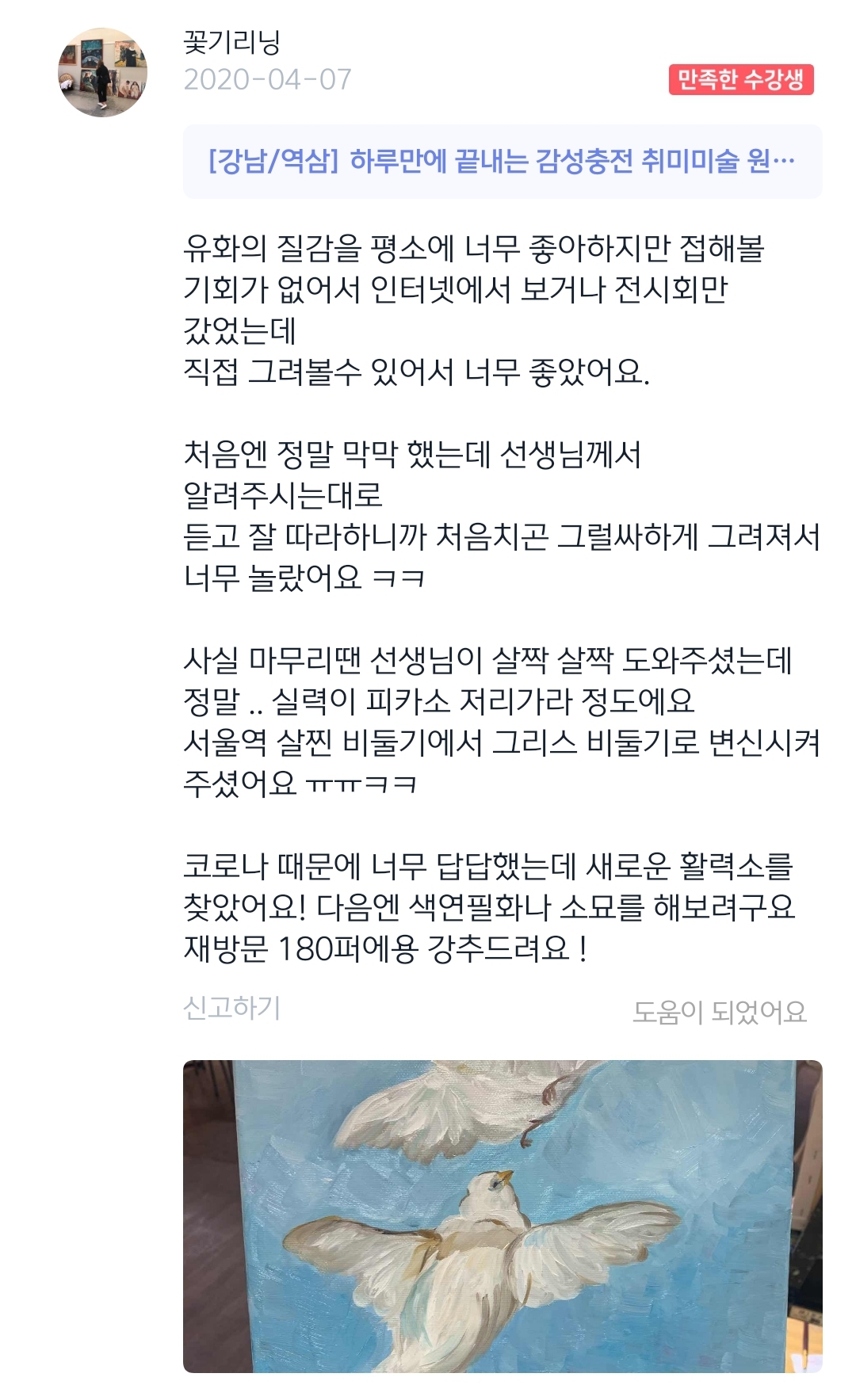Open the [강남/역삼] 취미미술 class link
Image resolution: width=856 pixels, height=1400 pixels.
[502, 162]
